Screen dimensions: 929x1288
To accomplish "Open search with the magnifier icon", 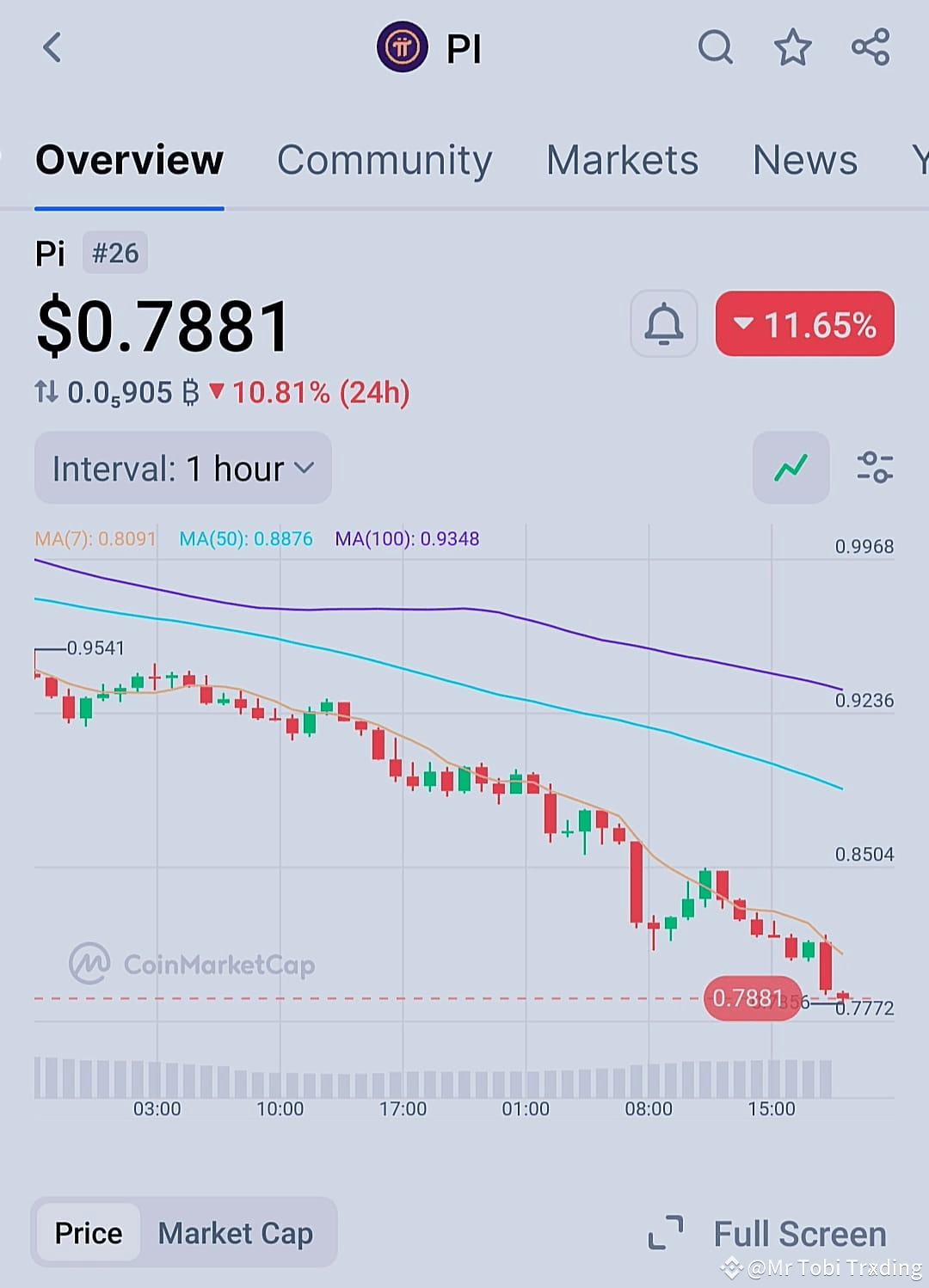I will click(717, 48).
